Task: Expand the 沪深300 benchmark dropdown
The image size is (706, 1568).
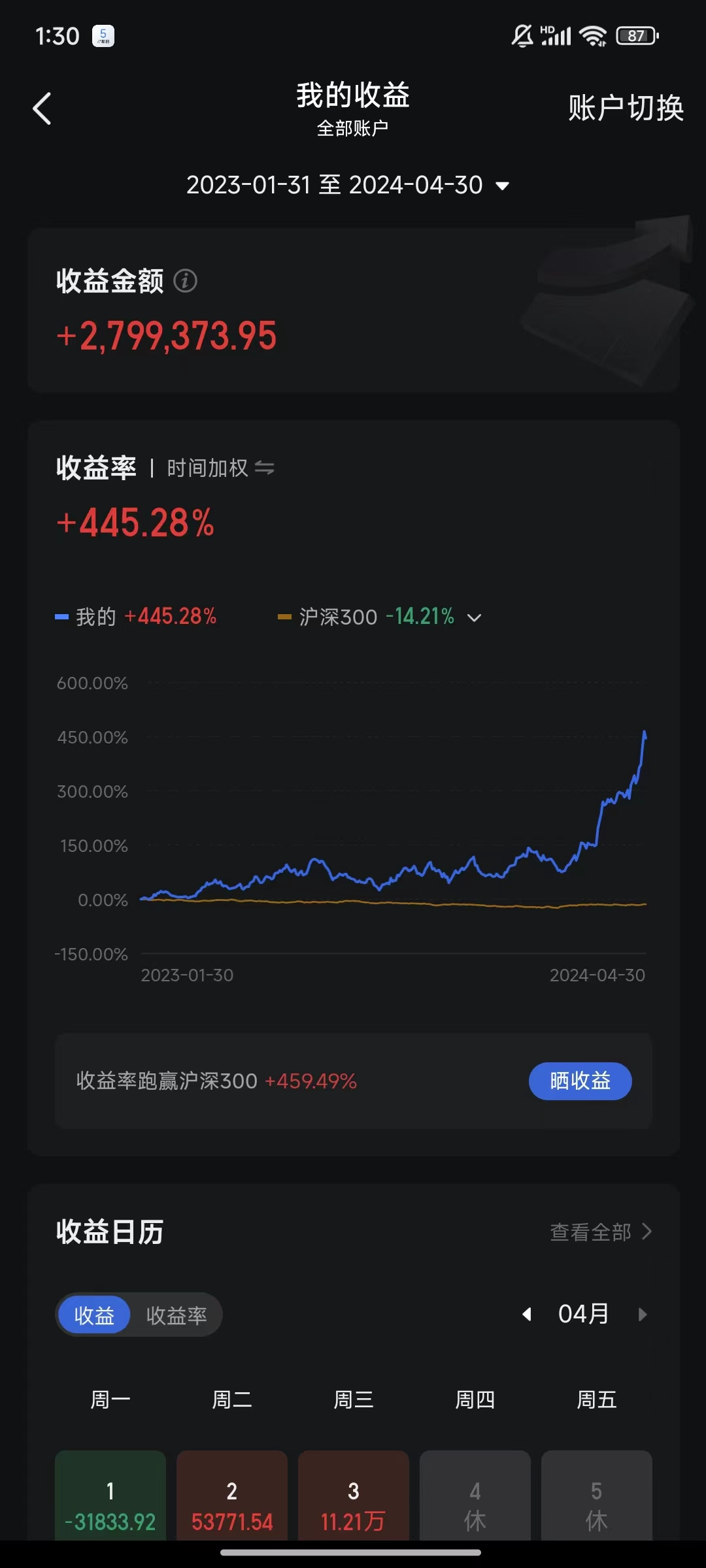Action: point(475,617)
